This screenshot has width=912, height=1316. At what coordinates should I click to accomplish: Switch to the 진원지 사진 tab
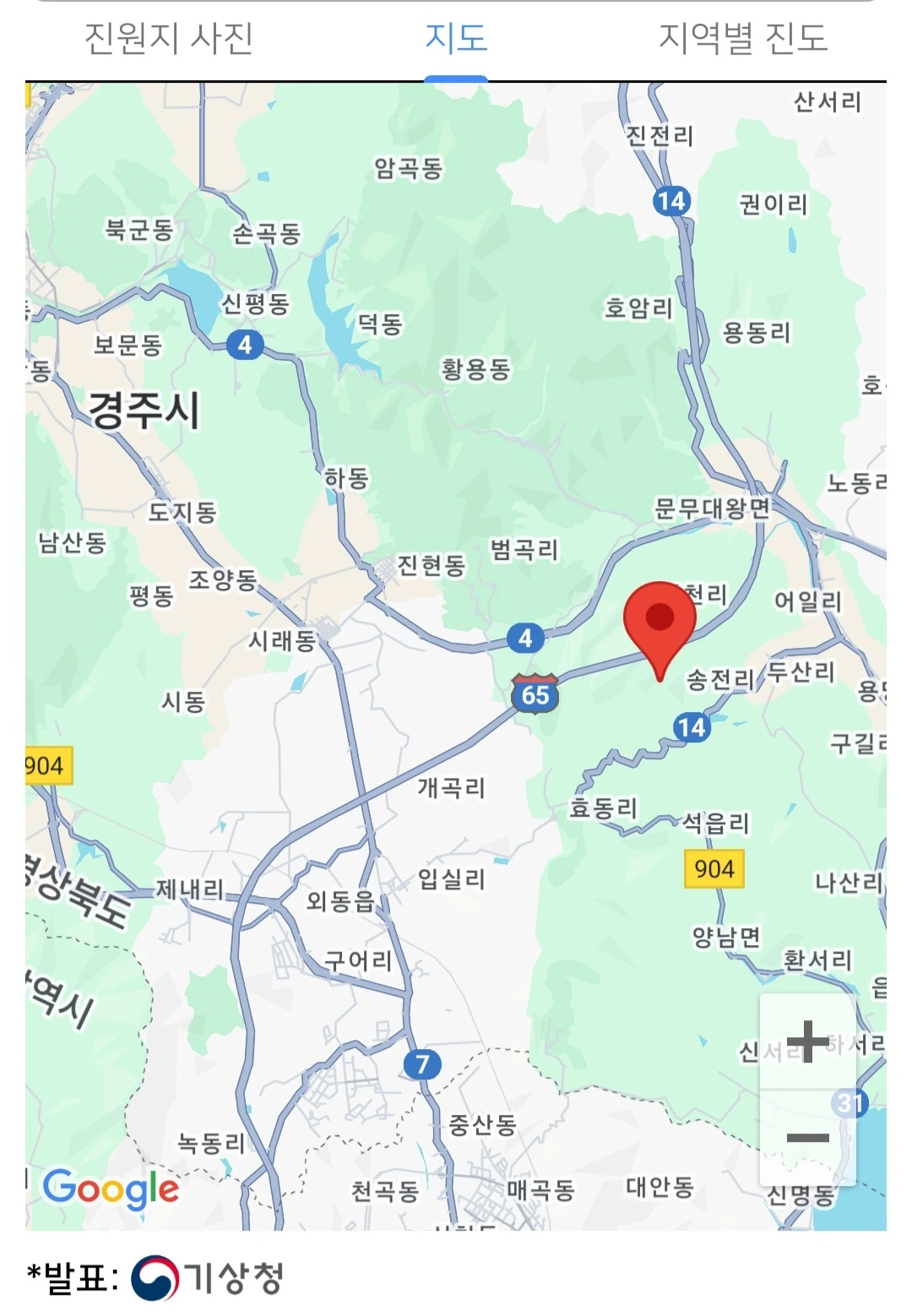169,38
